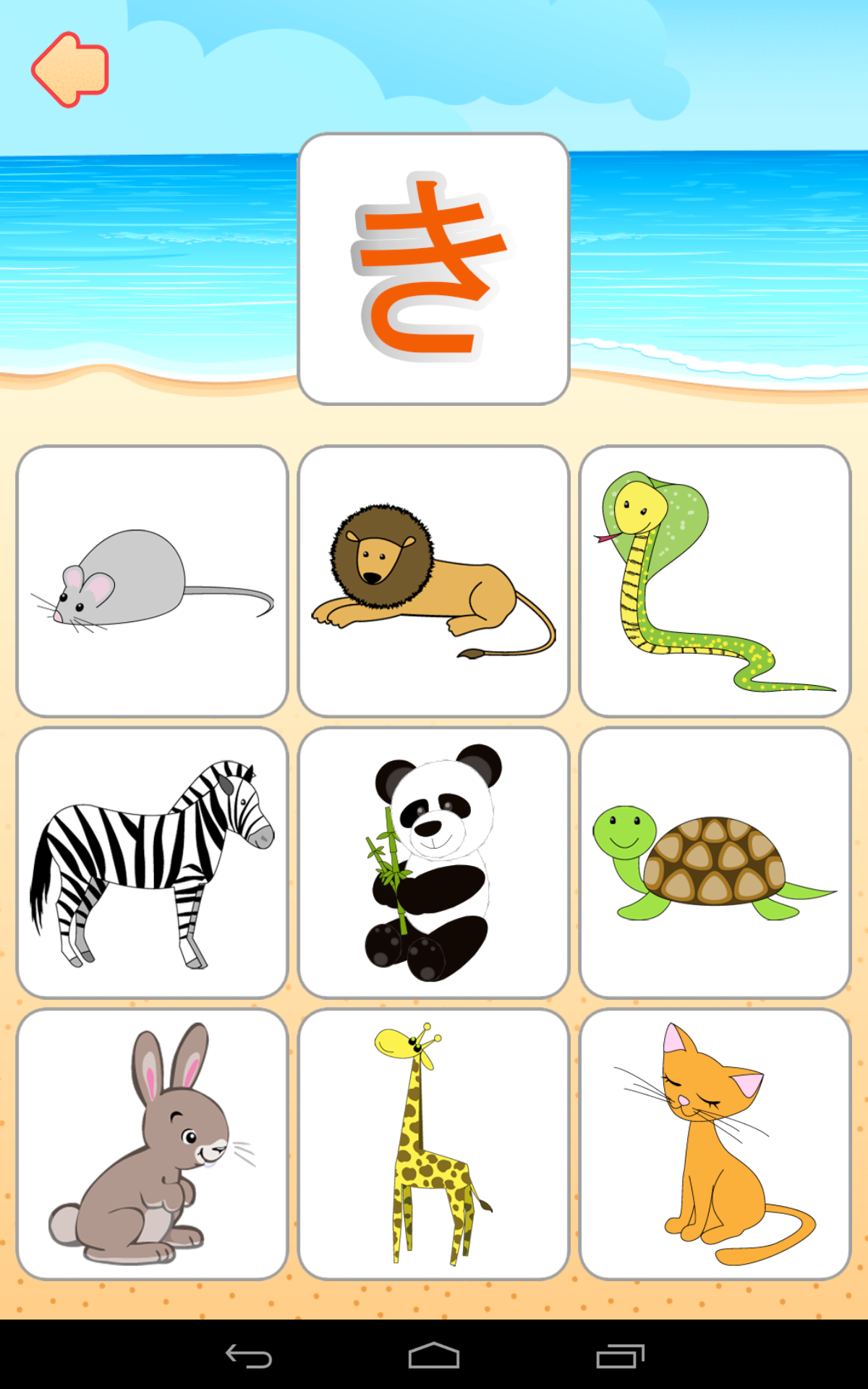This screenshot has width=868, height=1389.
Task: Pick the turtle tile
Action: (x=715, y=862)
